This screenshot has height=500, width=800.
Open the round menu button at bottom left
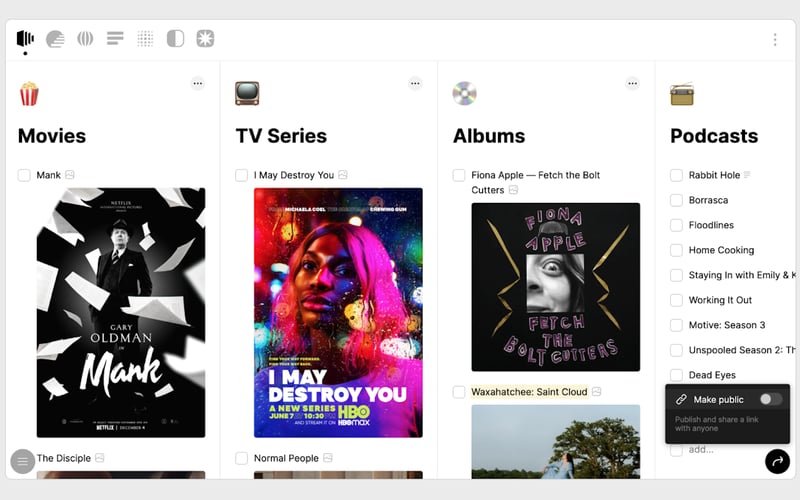pos(22,461)
